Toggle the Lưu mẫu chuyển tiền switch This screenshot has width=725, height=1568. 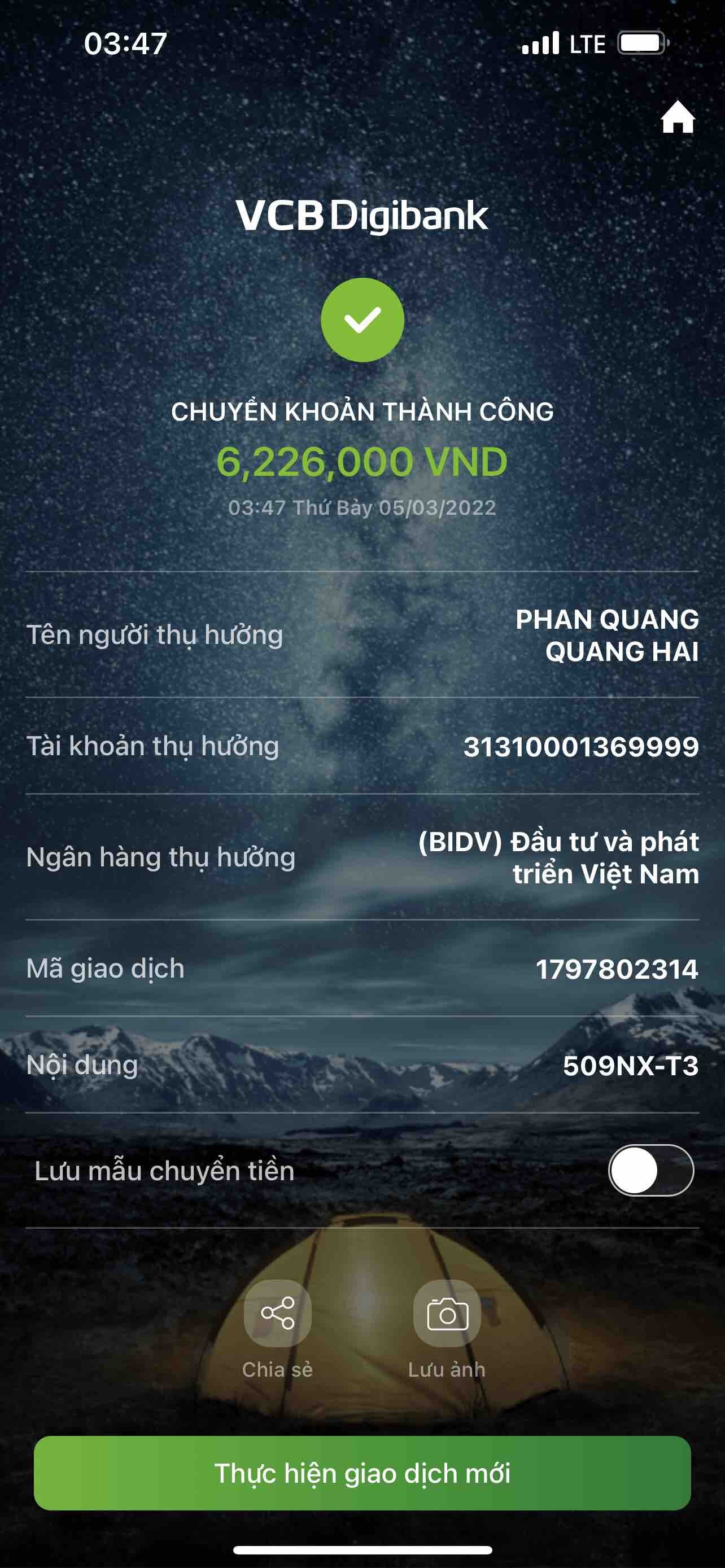coord(650,1170)
